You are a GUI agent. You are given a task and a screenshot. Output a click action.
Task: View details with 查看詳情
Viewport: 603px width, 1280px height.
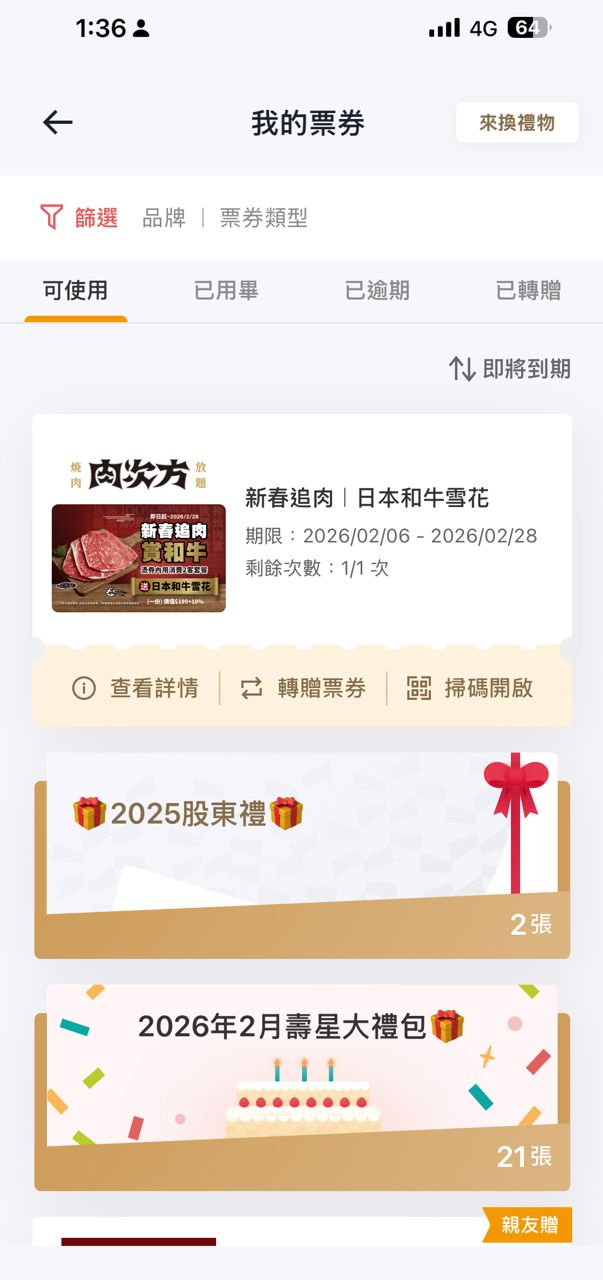click(x=135, y=688)
